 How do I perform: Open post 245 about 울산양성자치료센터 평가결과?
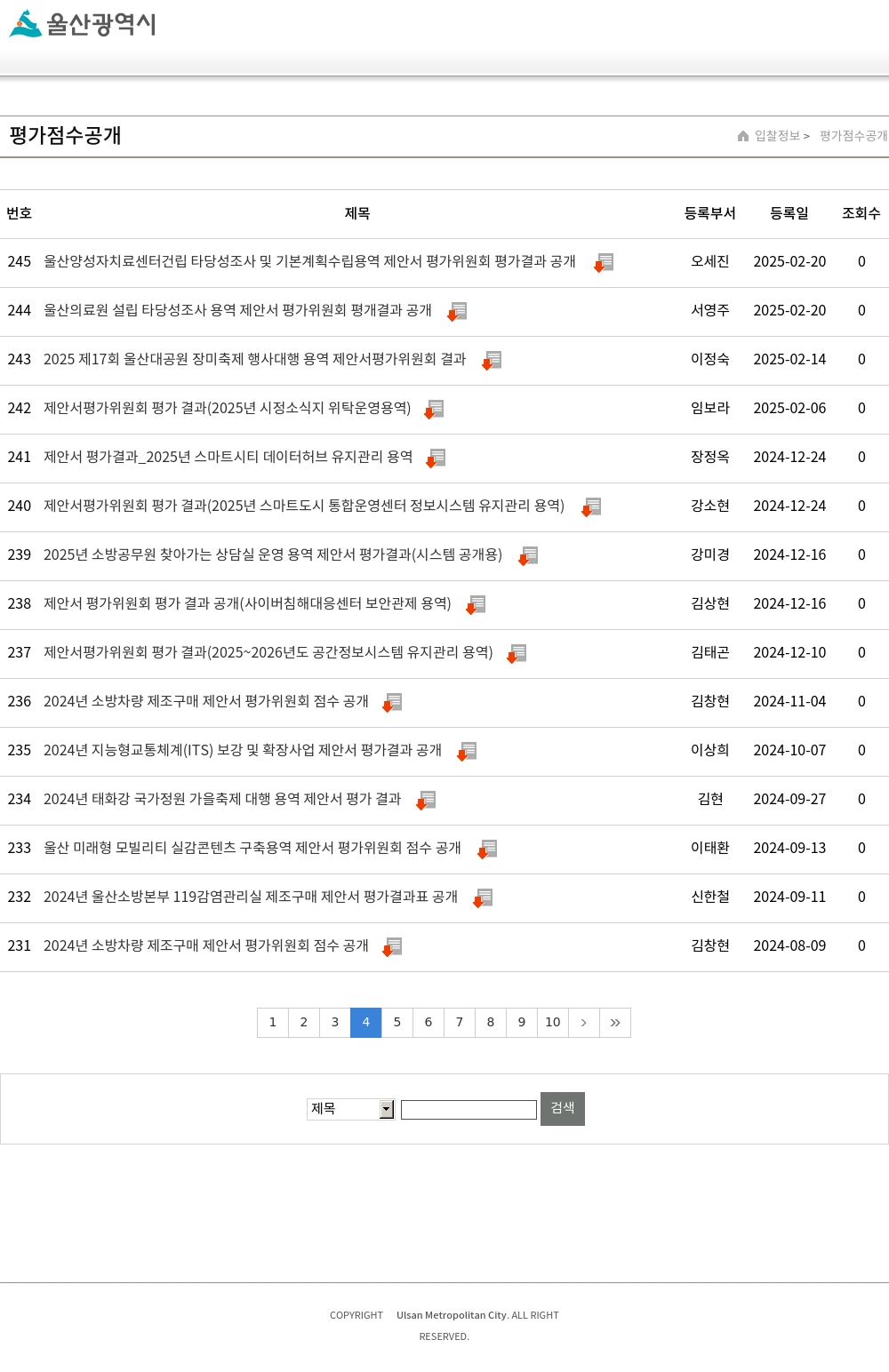[x=309, y=261]
